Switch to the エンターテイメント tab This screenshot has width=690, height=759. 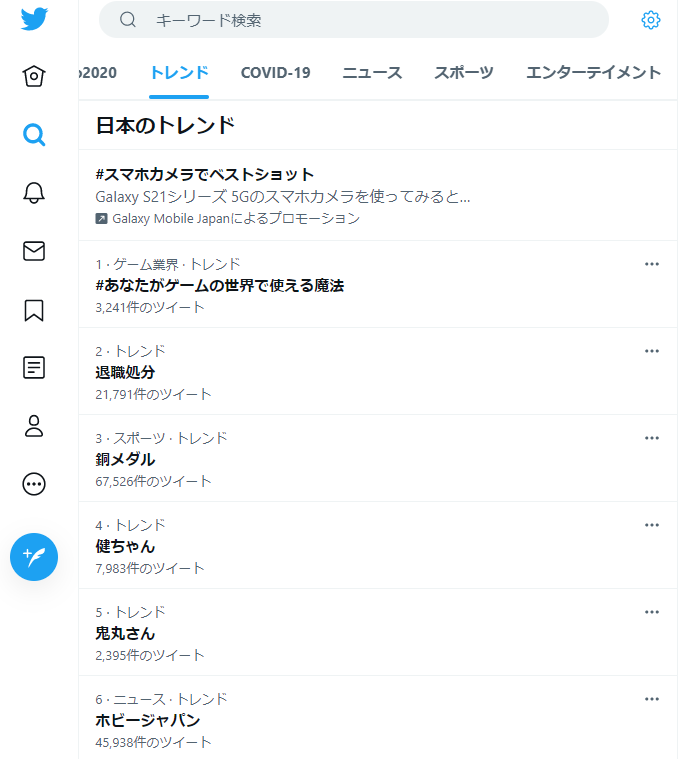click(593, 72)
